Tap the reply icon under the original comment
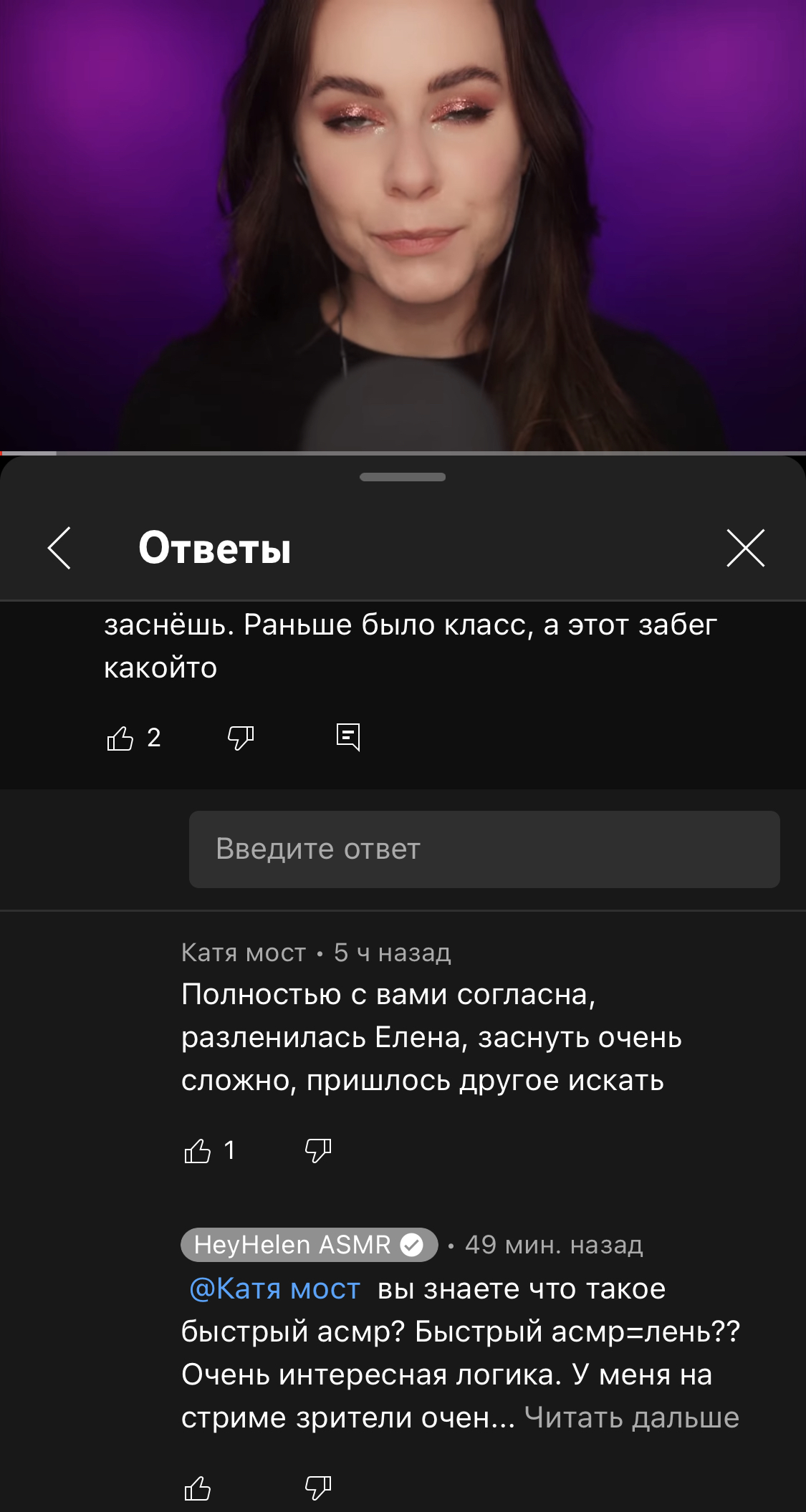This screenshot has width=806, height=1512. coord(348,737)
